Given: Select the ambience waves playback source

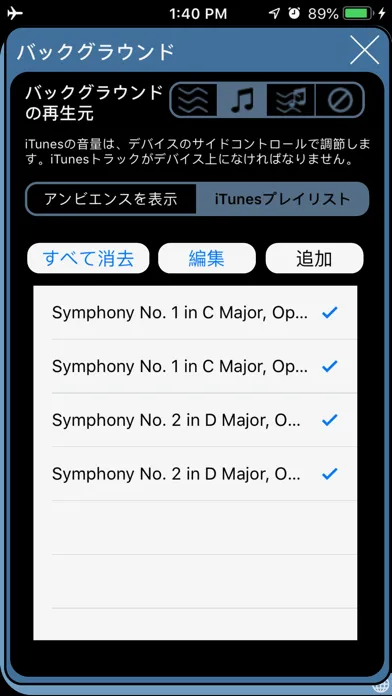Looking at the screenshot, I should pyautogui.click(x=194, y=100).
